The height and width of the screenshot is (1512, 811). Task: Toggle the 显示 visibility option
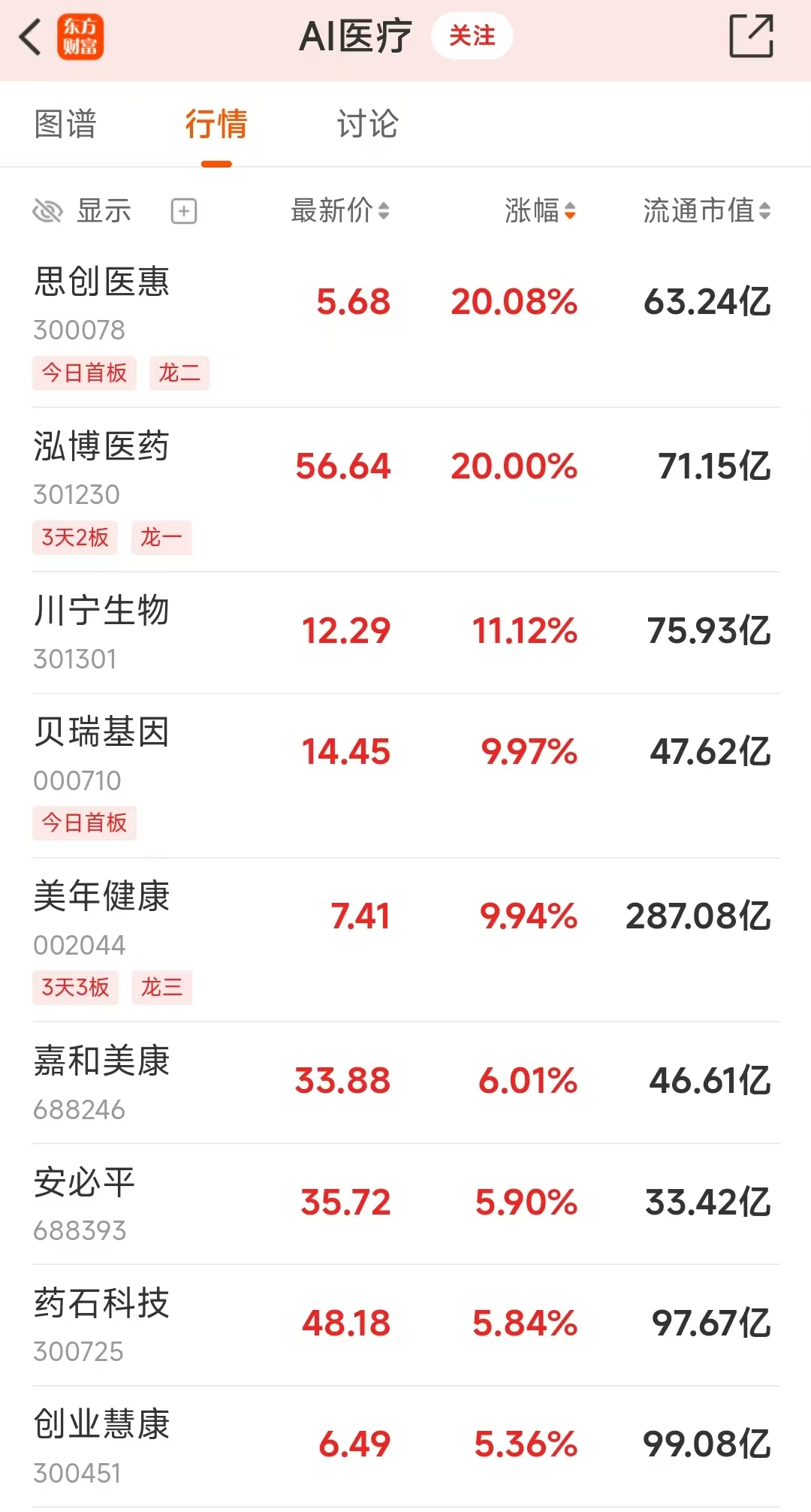83,211
